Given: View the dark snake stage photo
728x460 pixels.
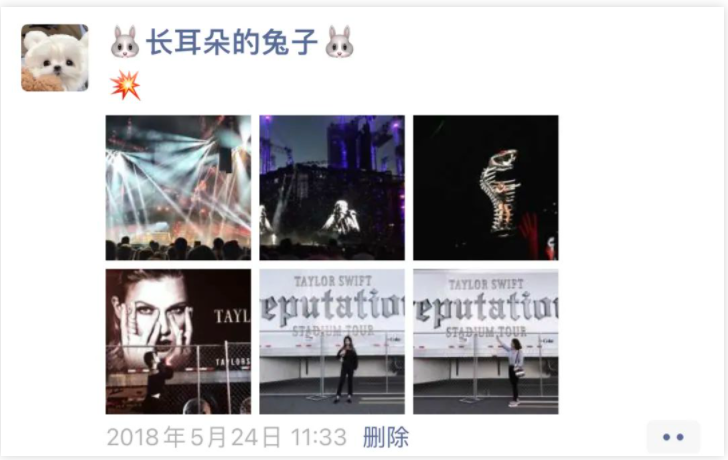Looking at the screenshot, I should tap(485, 187).
